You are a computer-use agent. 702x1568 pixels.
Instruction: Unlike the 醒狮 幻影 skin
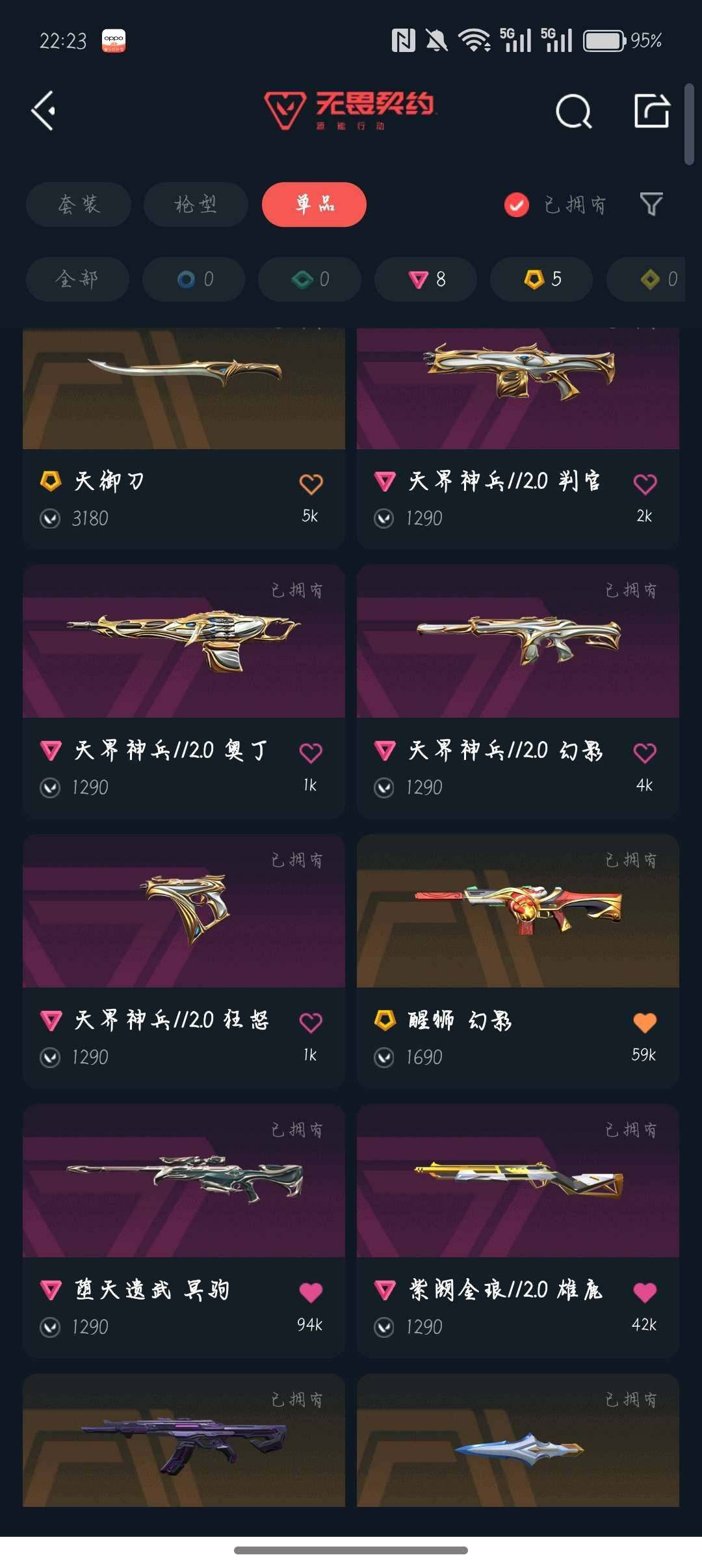[x=645, y=1023]
